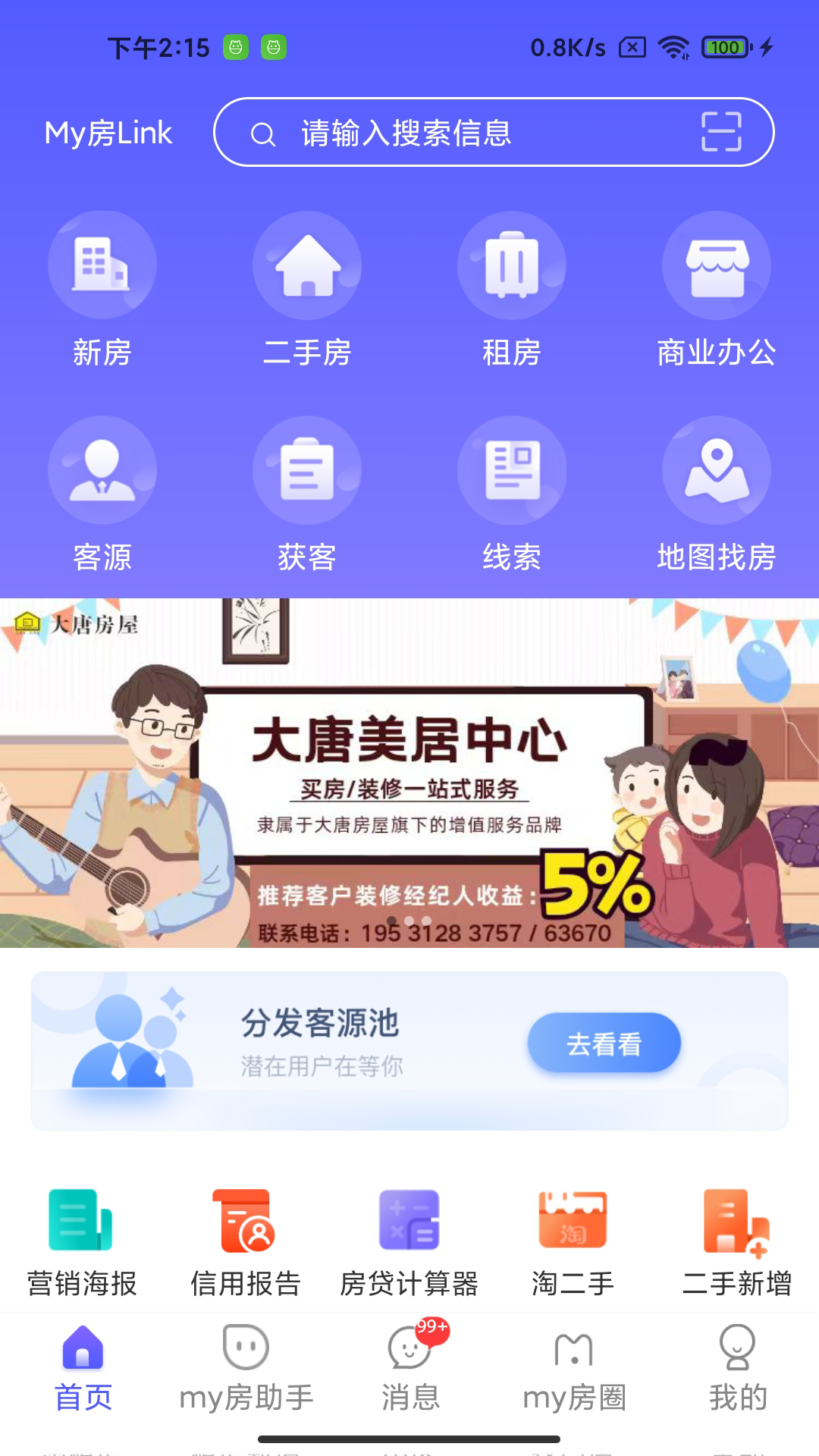Tap 去看看 on the 分发客源池 card
The width and height of the screenshot is (819, 1456).
pos(604,1043)
